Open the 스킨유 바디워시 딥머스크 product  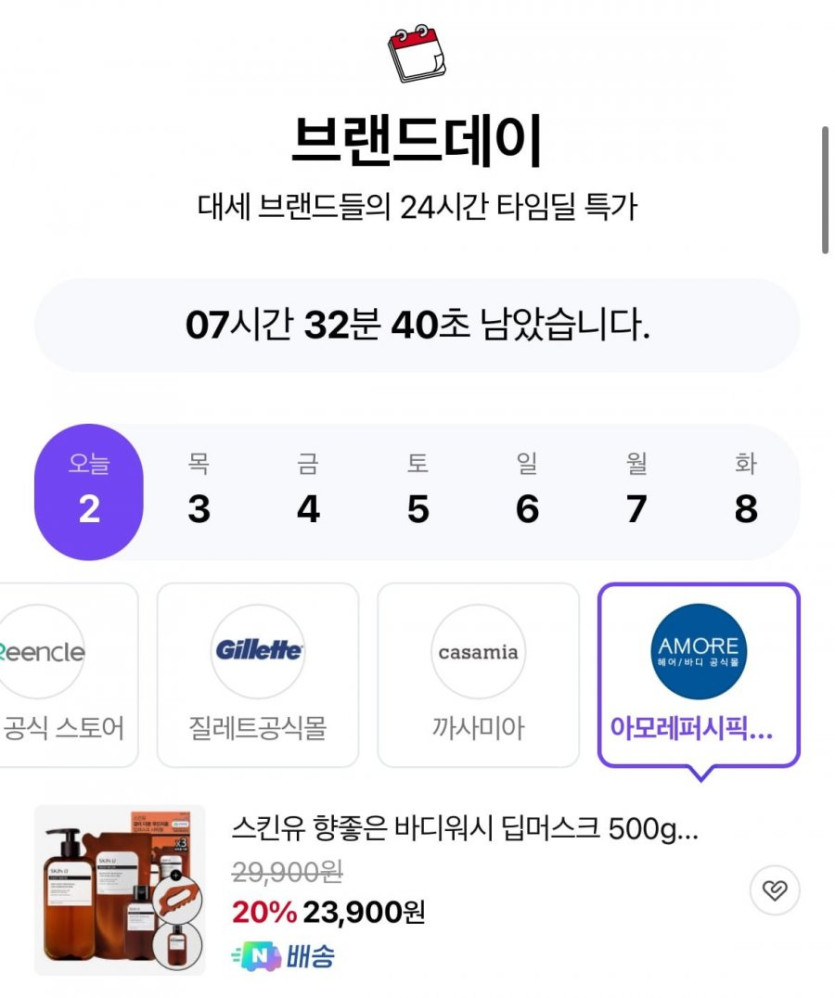[464, 830]
